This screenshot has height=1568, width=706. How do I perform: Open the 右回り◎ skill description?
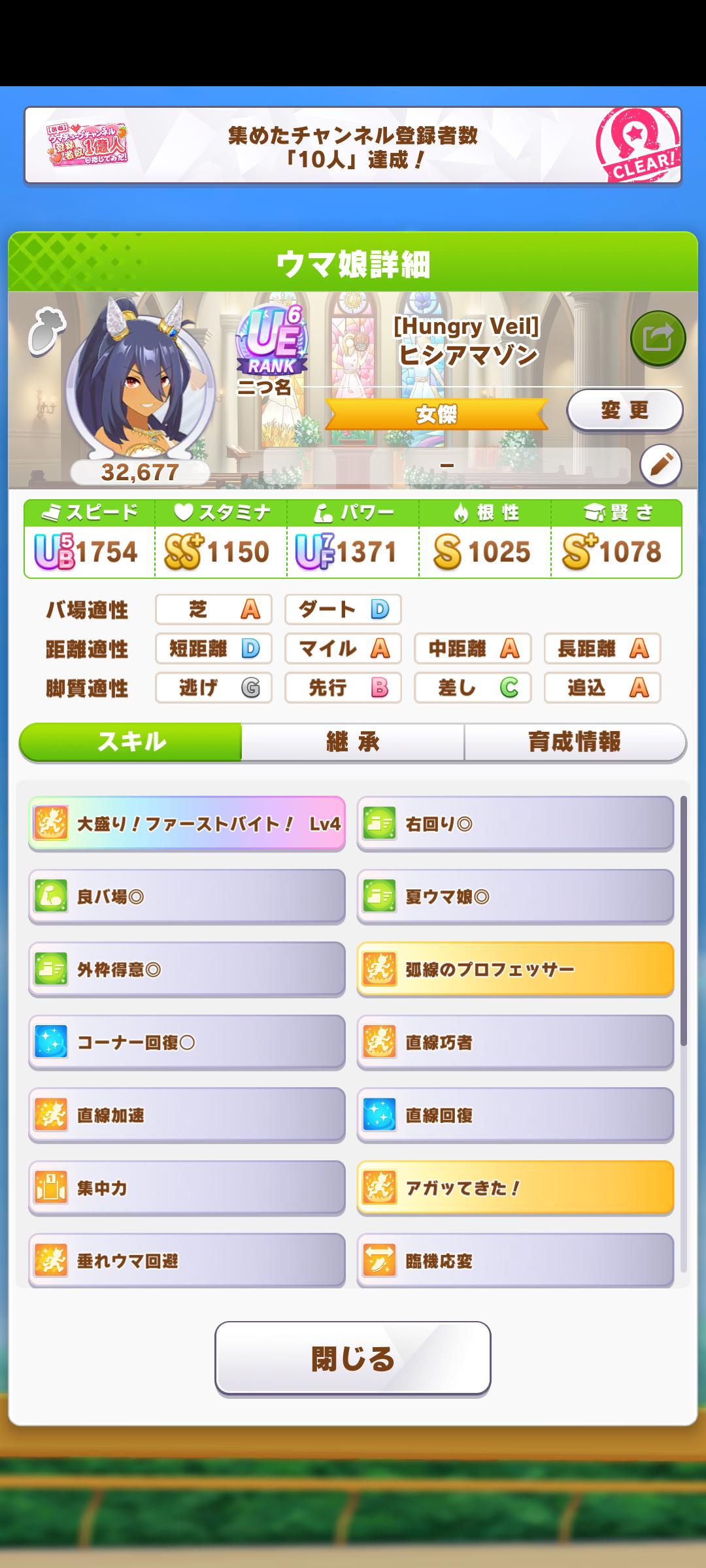click(x=515, y=823)
